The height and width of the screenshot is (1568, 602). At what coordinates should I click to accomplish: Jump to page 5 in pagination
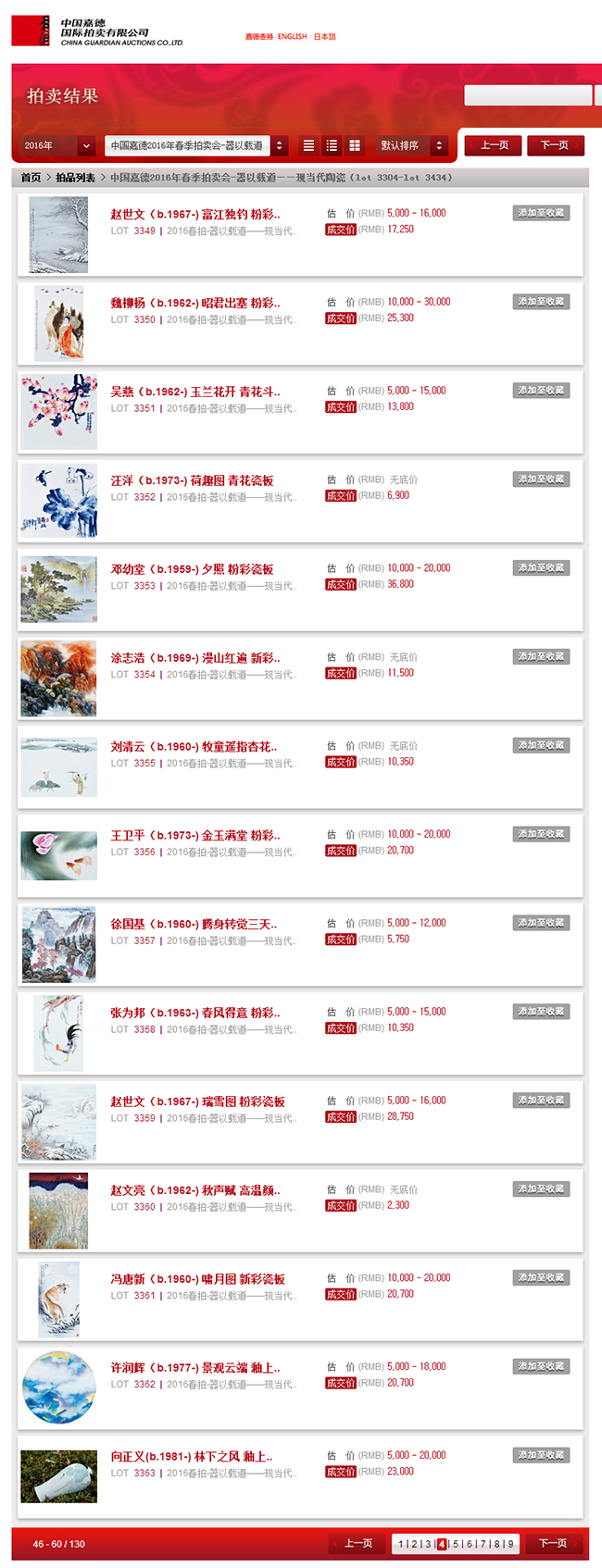(456, 1544)
